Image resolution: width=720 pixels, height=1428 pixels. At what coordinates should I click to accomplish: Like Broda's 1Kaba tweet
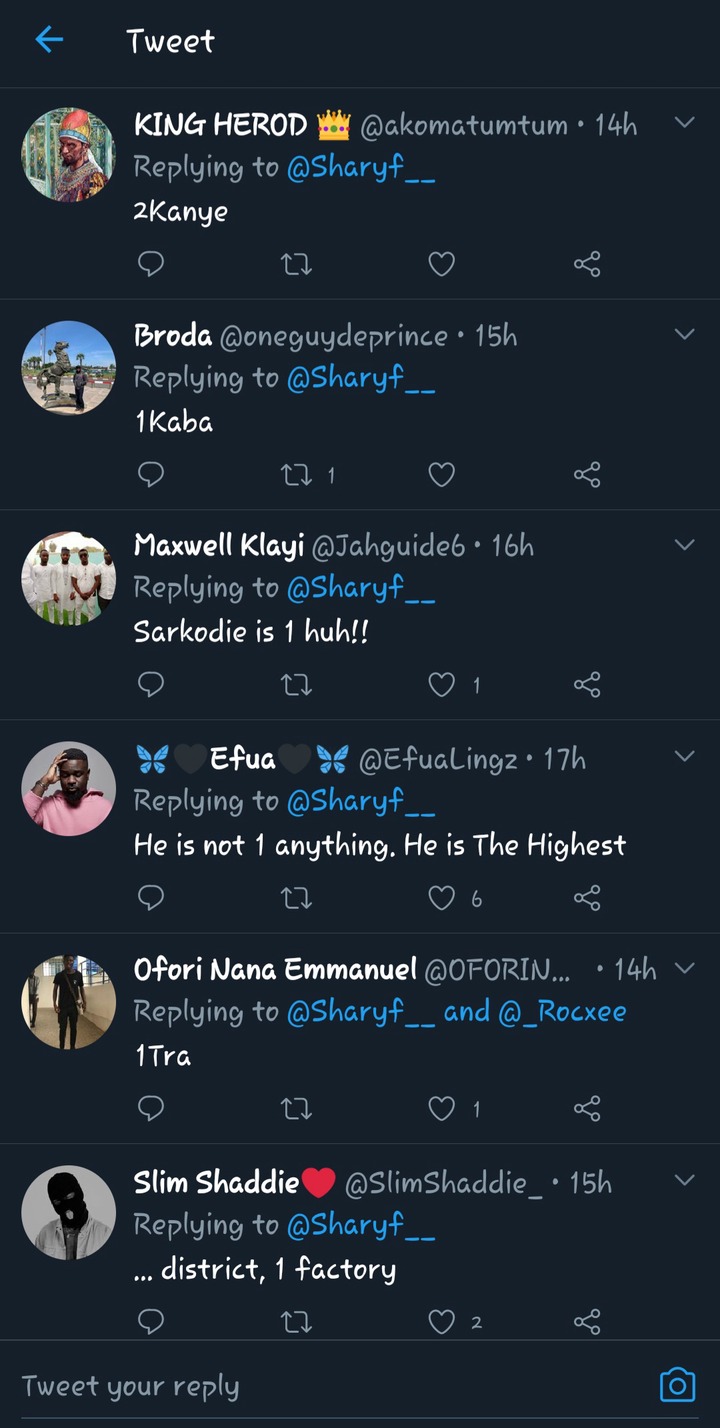[441, 474]
